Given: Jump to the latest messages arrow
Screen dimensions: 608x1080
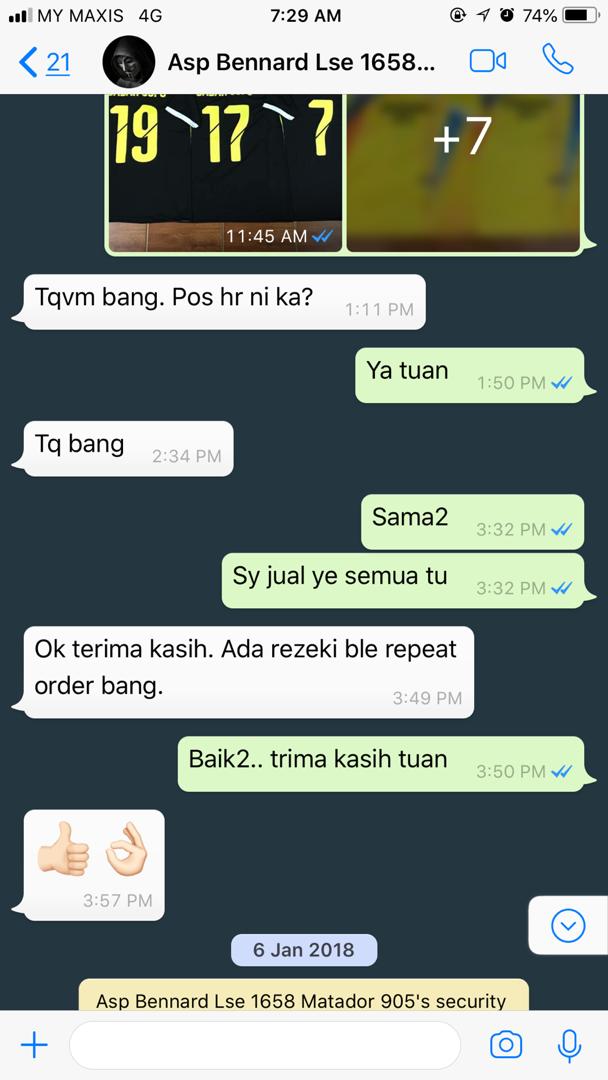Looking at the screenshot, I should click(x=568, y=927).
